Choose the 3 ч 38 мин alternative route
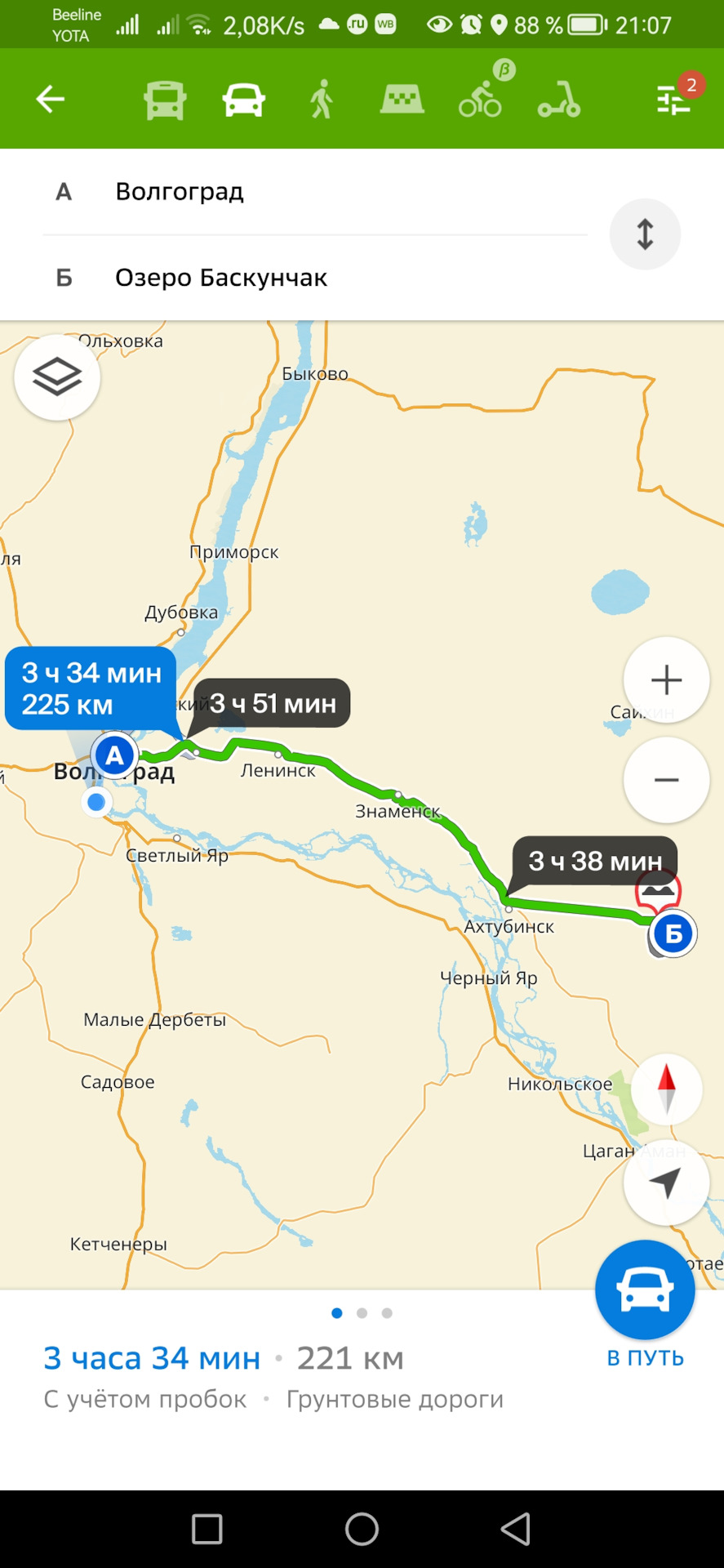The width and height of the screenshot is (724, 1568). pyautogui.click(x=595, y=861)
